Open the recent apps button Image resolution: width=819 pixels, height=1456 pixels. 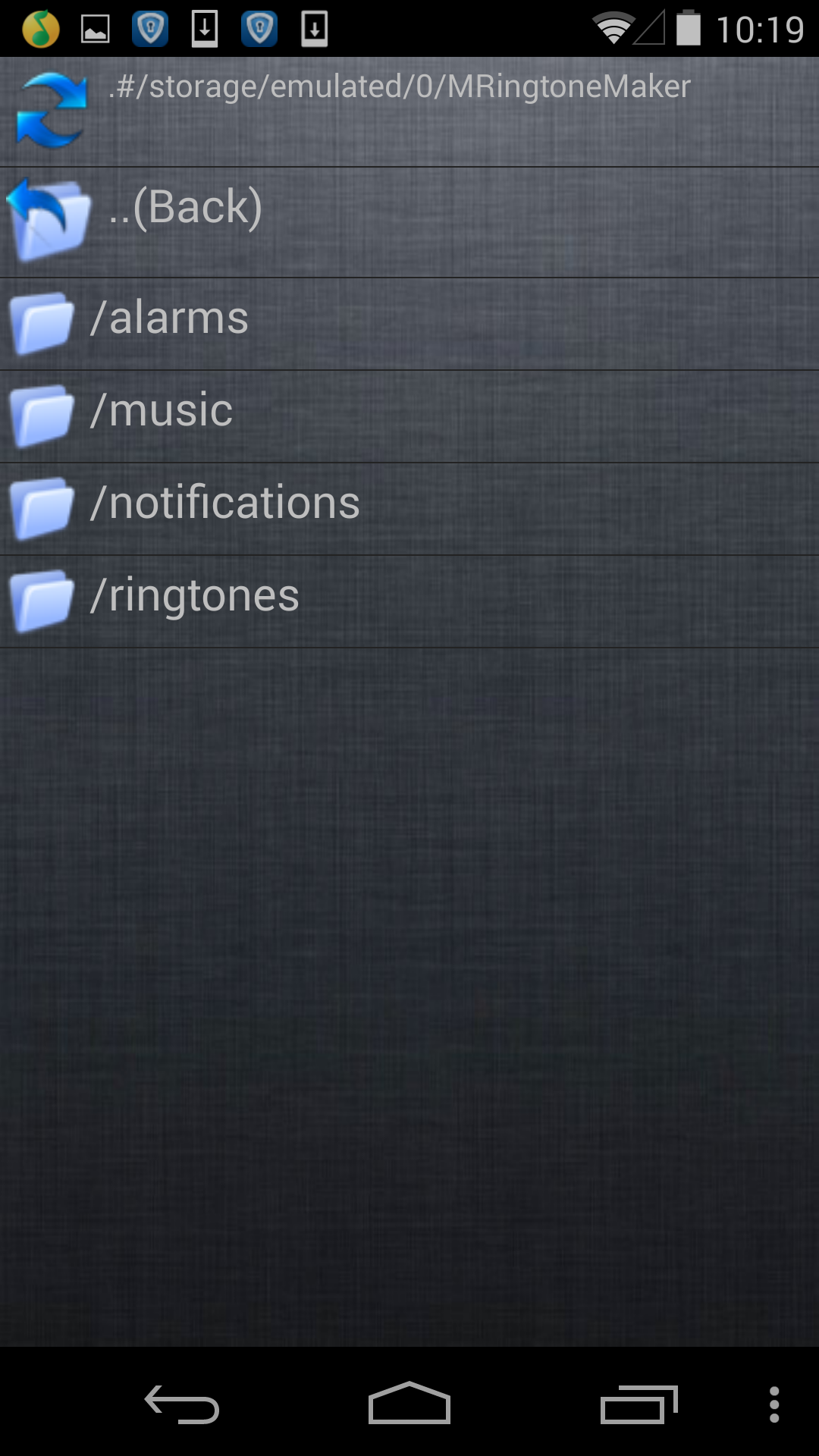click(x=641, y=1401)
